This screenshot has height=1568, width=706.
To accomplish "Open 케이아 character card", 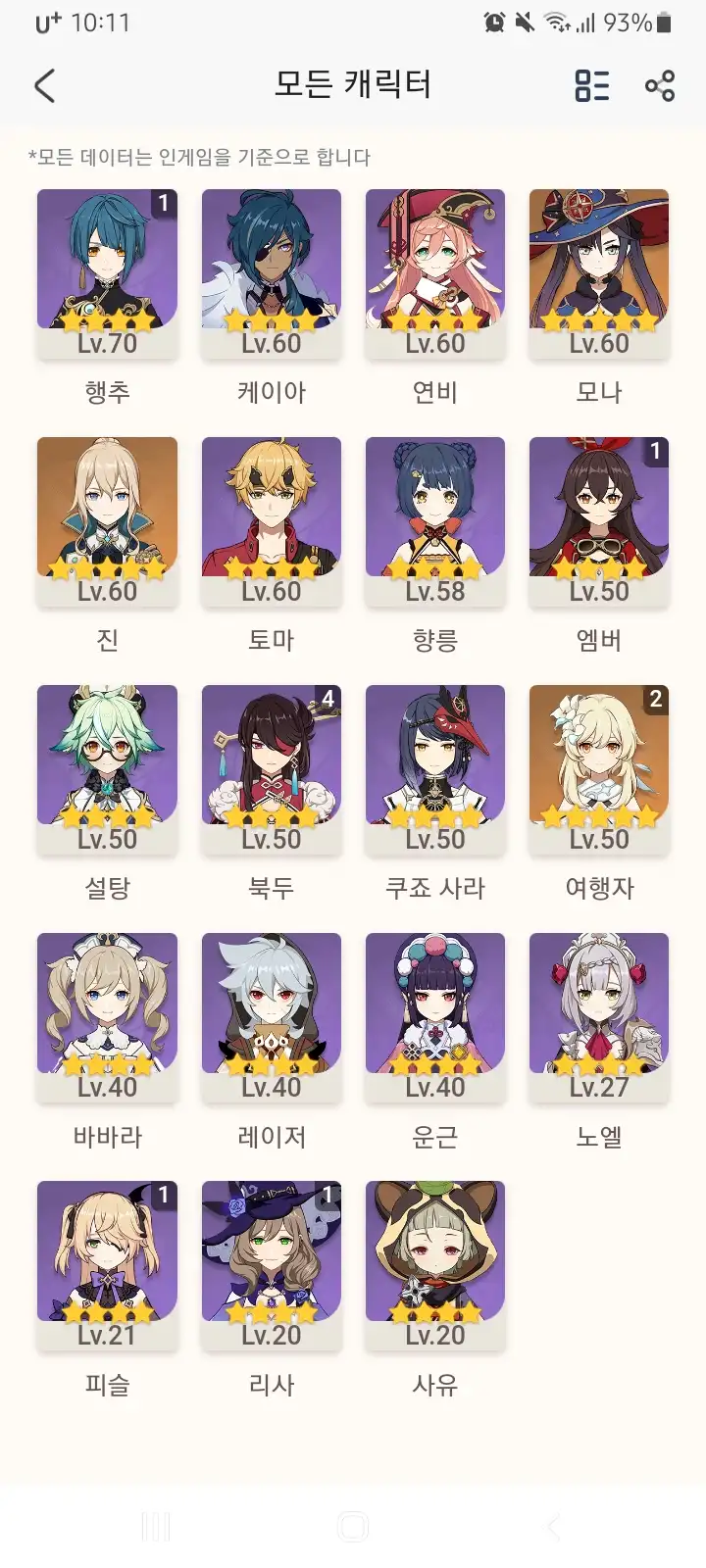I will coord(272,274).
